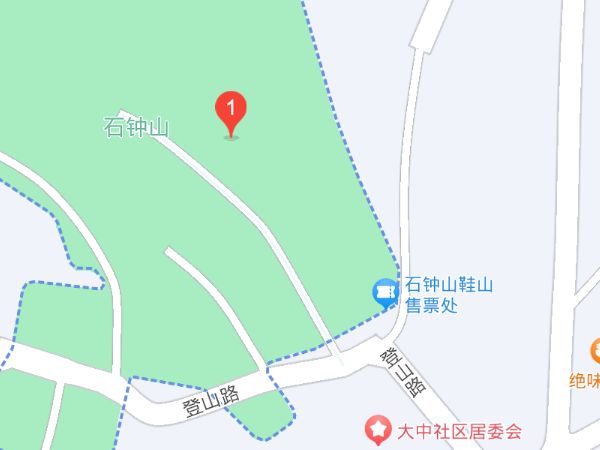Tap the red pin marker numbered 1
The width and height of the screenshot is (600, 450).
click(x=231, y=110)
